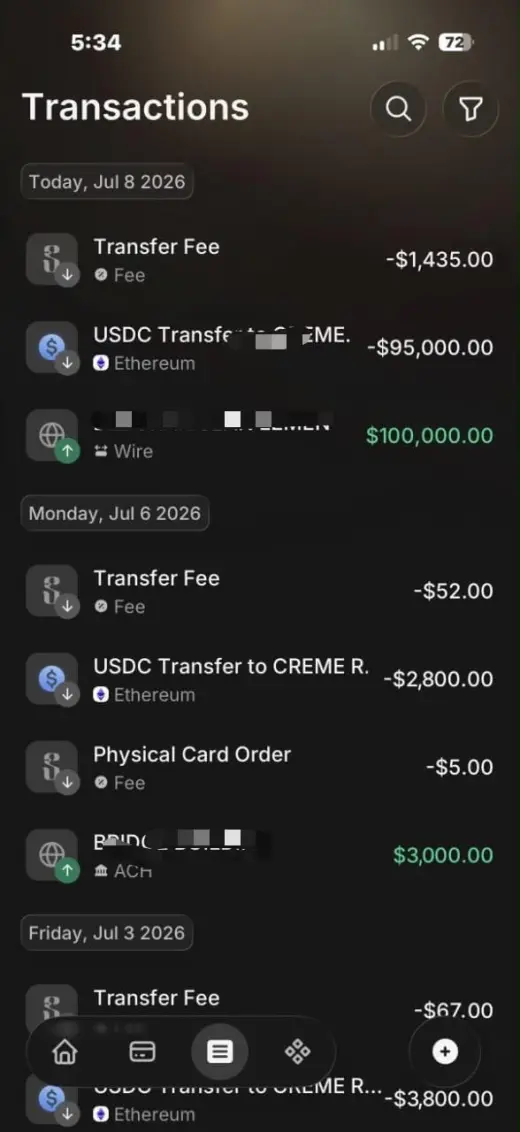Image resolution: width=520 pixels, height=1132 pixels.
Task: Open the $52.00 Transfer Fee row
Action: click(x=260, y=591)
